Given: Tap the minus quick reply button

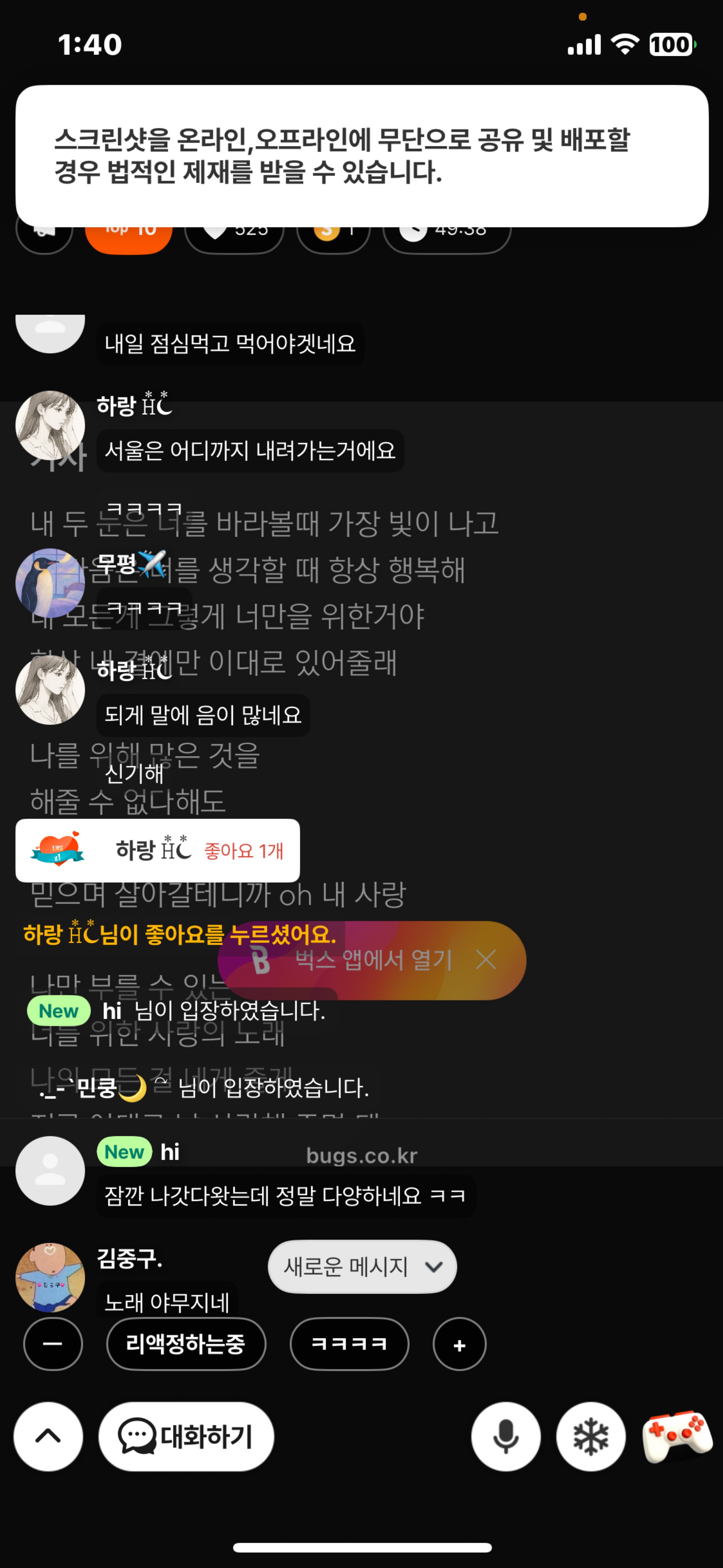Looking at the screenshot, I should point(53,1344).
